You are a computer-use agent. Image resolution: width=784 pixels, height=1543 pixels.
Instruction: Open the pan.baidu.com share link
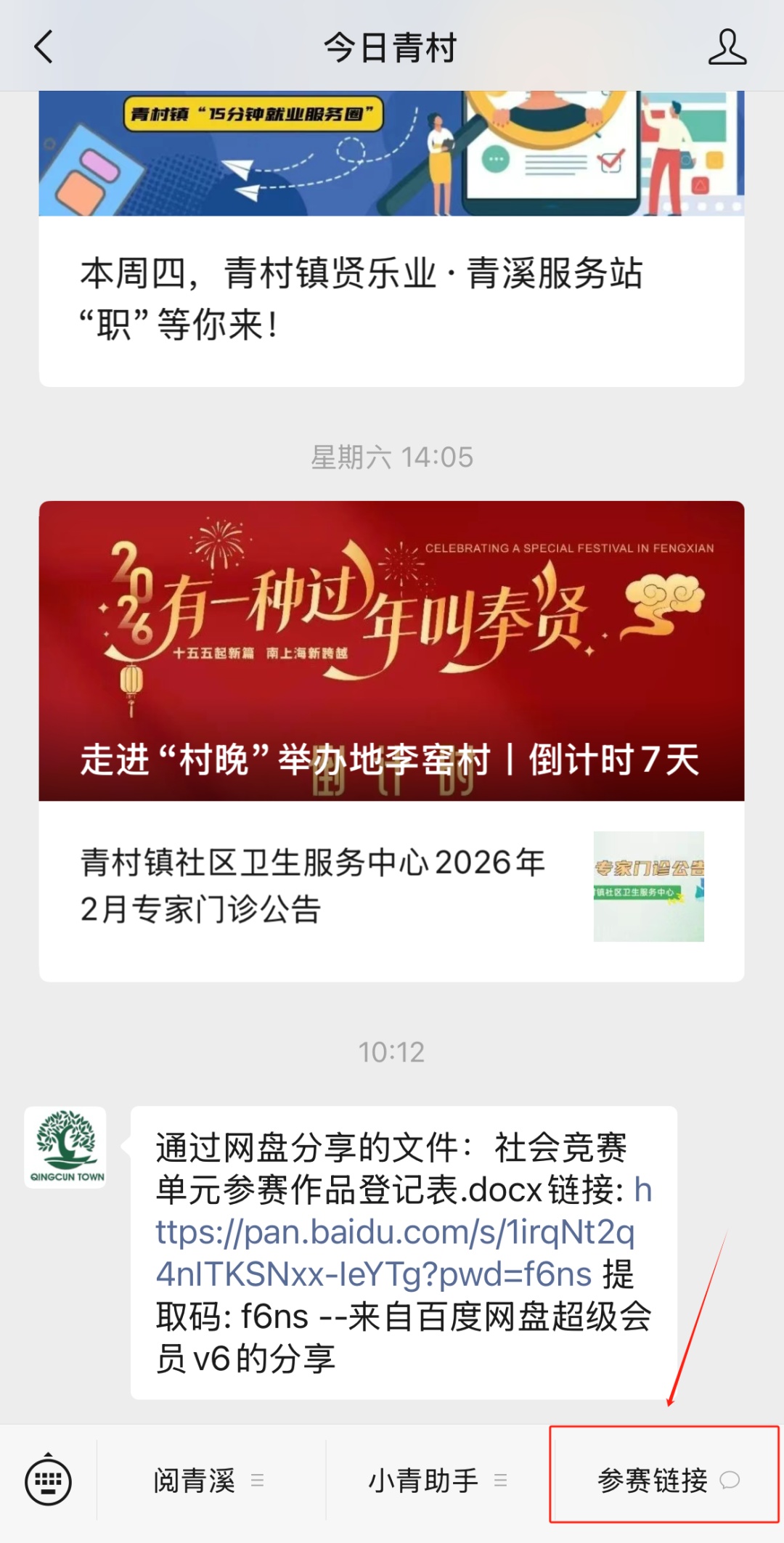(395, 1253)
